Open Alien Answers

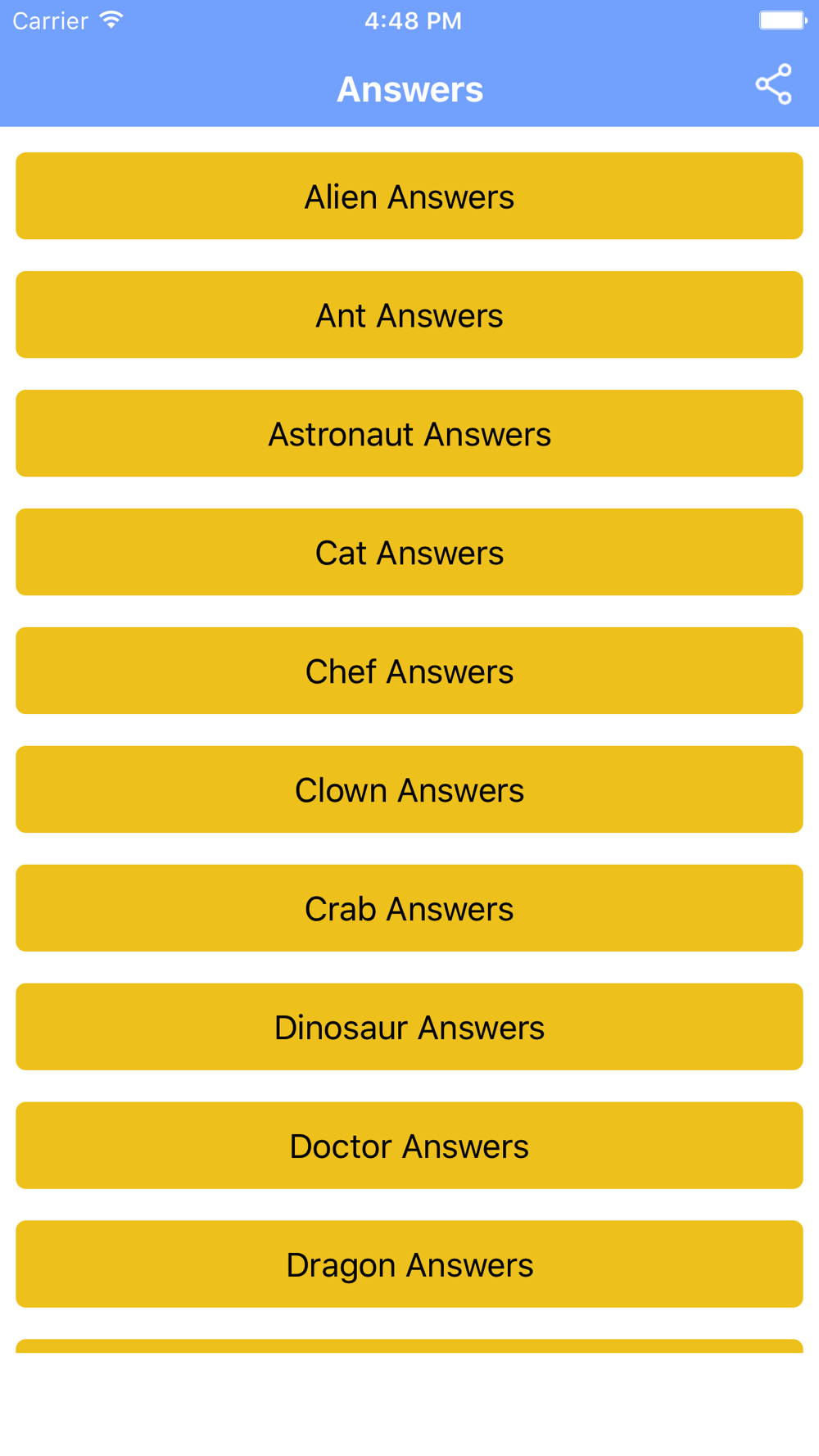coord(409,196)
